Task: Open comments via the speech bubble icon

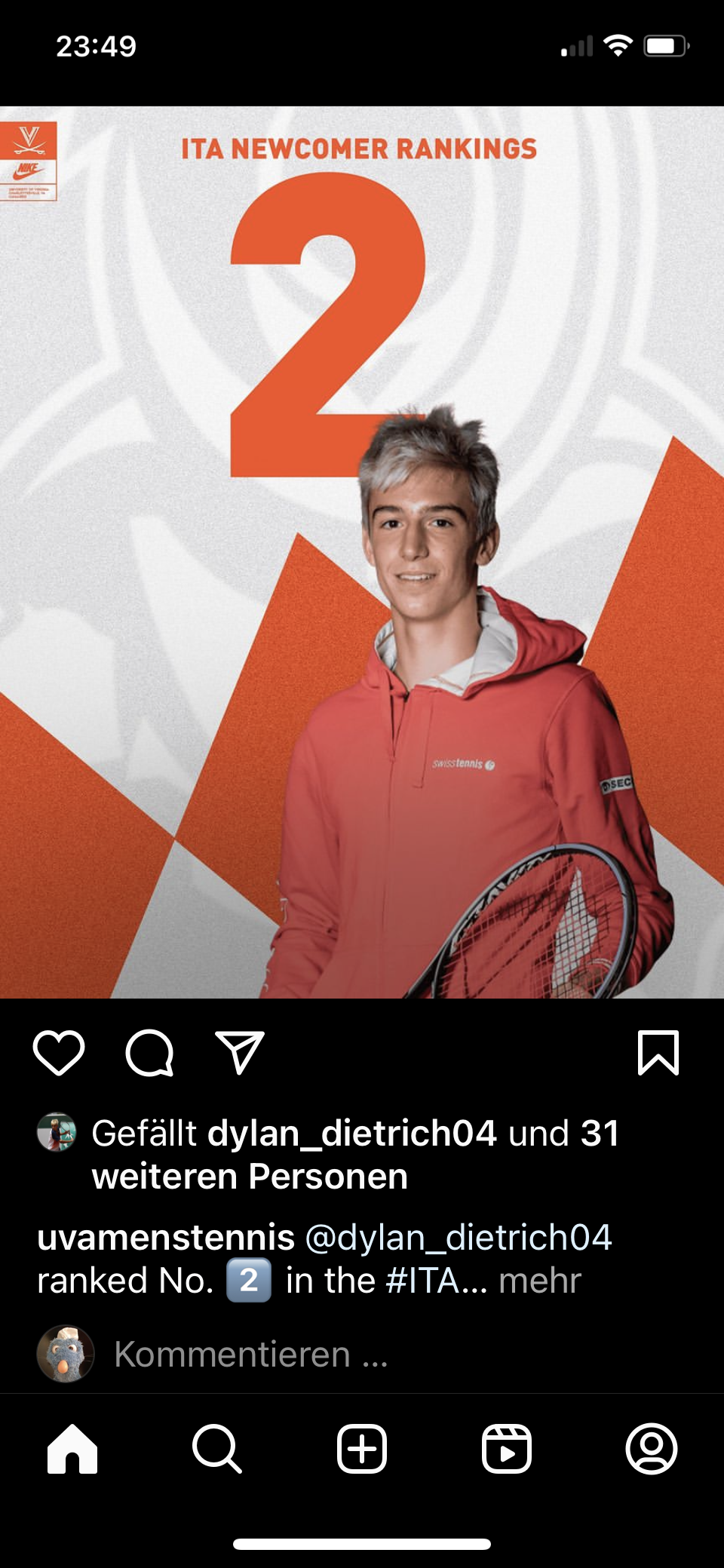Action: (x=149, y=1052)
